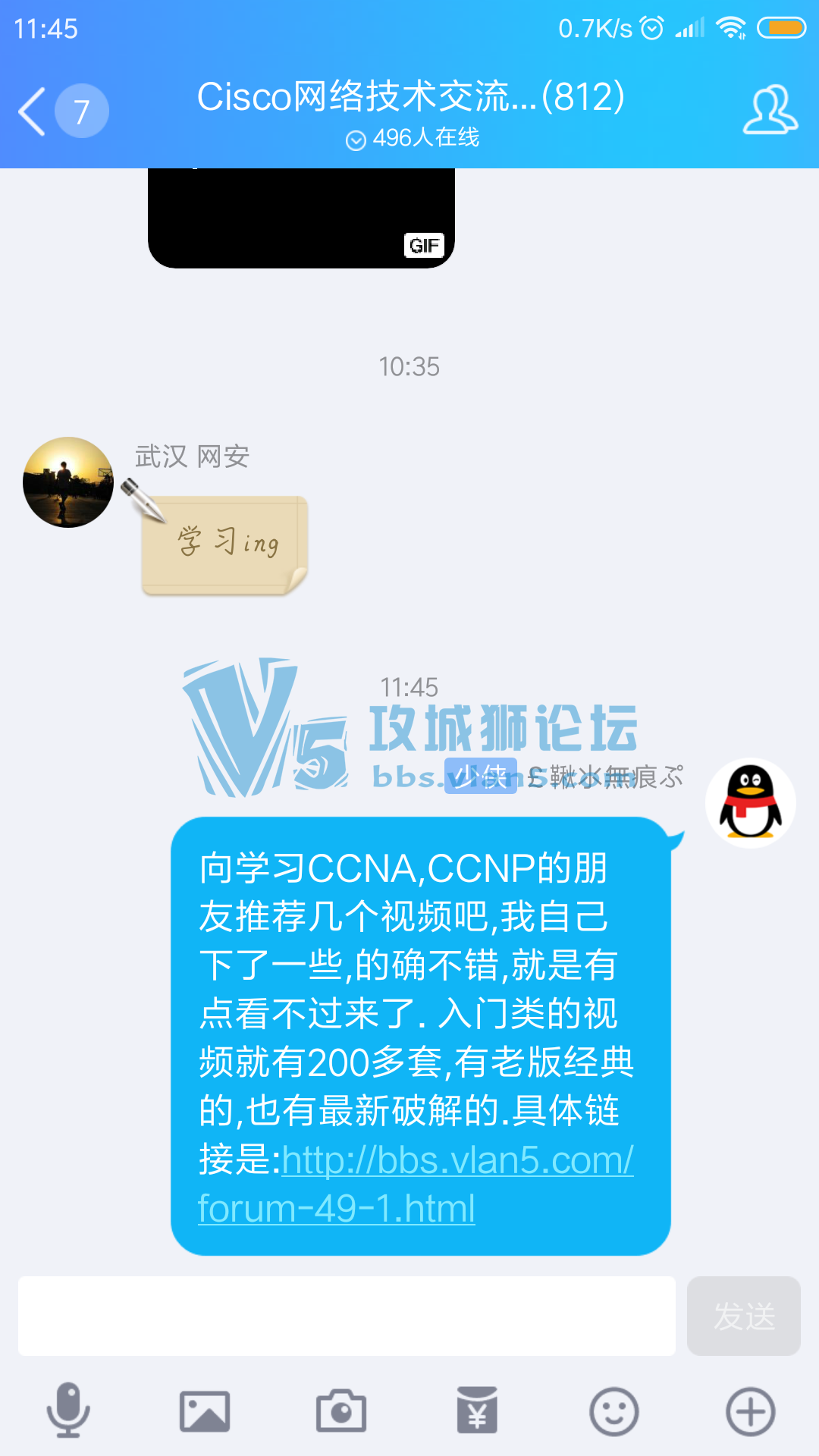
Task: Open the camera to take a photo
Action: 341,1410
